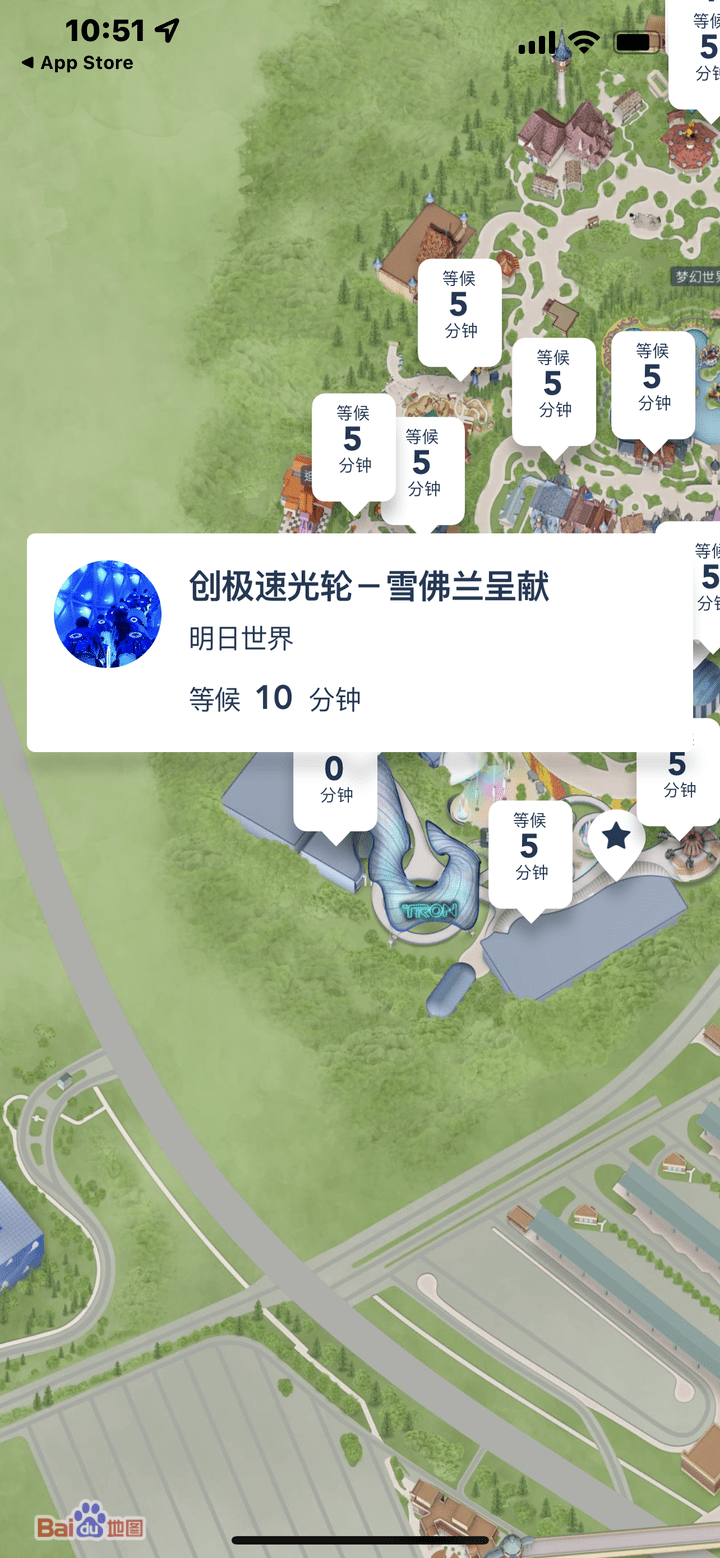Image resolution: width=720 pixels, height=1558 pixels.
Task: Select the star map pin
Action: tap(616, 838)
